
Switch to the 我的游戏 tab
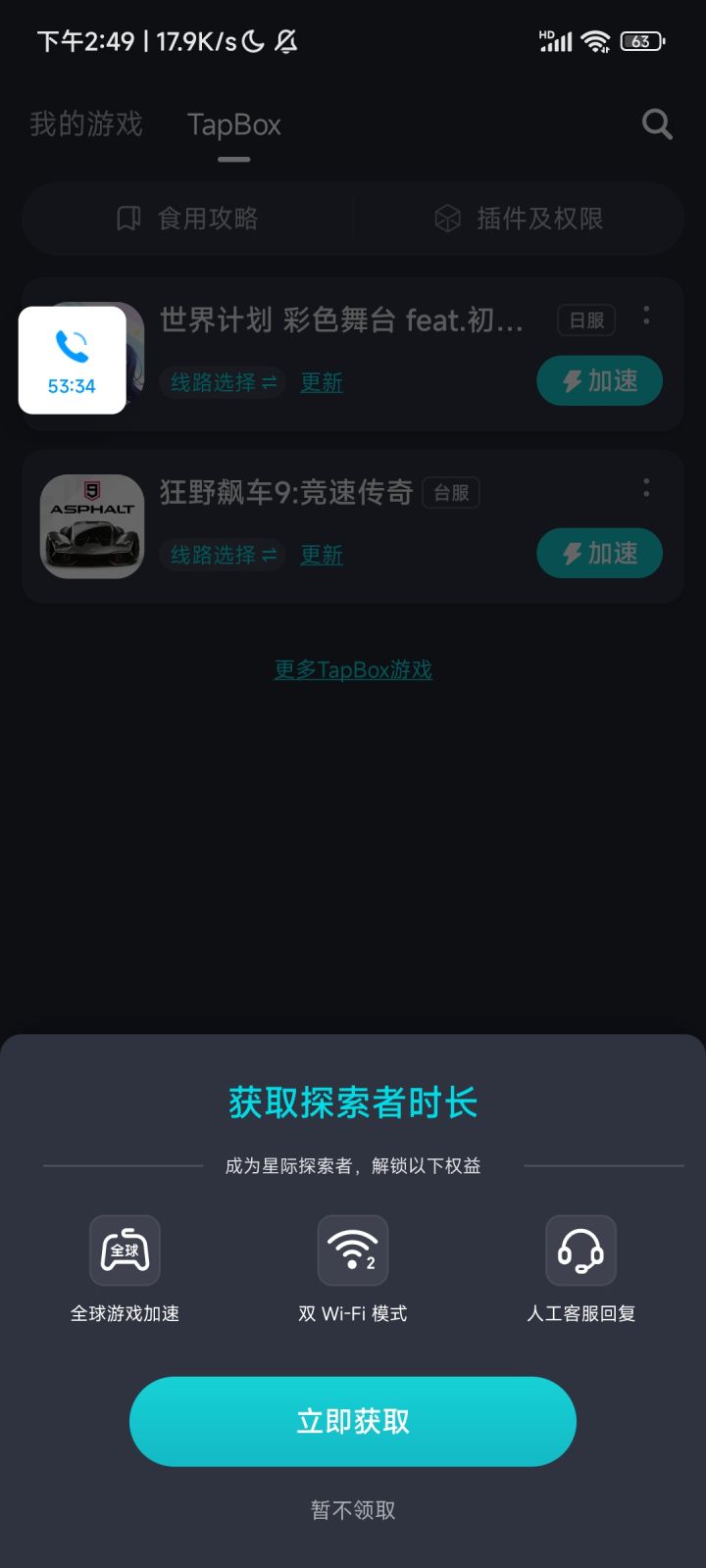pyautogui.click(x=87, y=124)
